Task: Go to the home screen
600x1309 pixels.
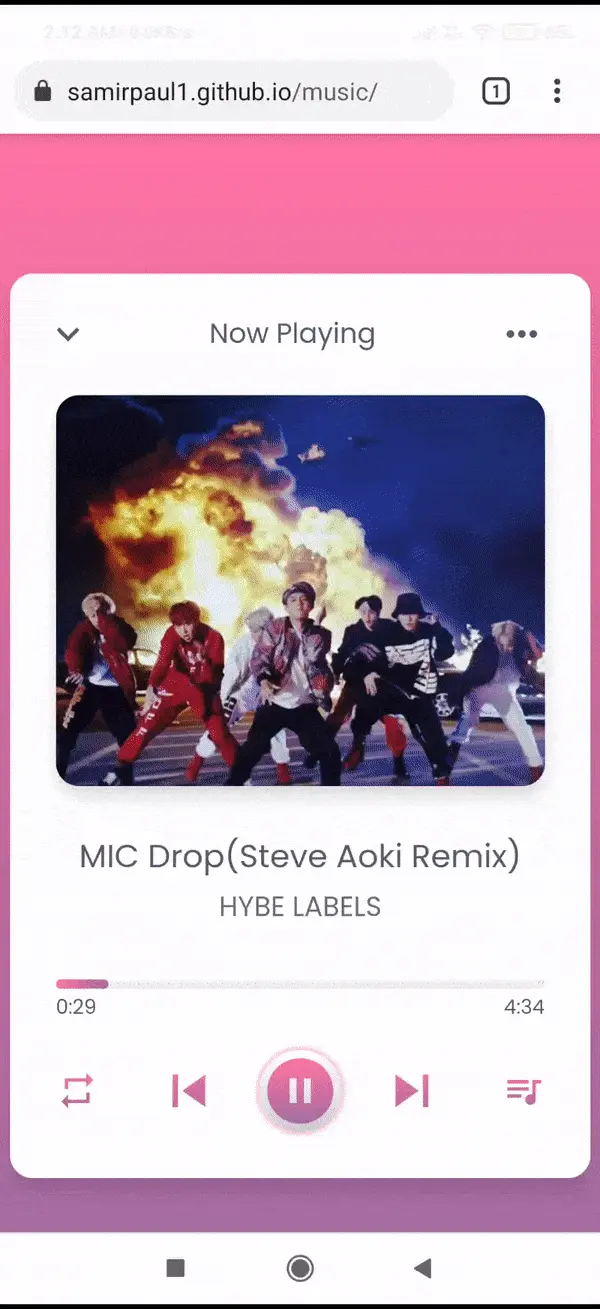Action: (x=300, y=1269)
